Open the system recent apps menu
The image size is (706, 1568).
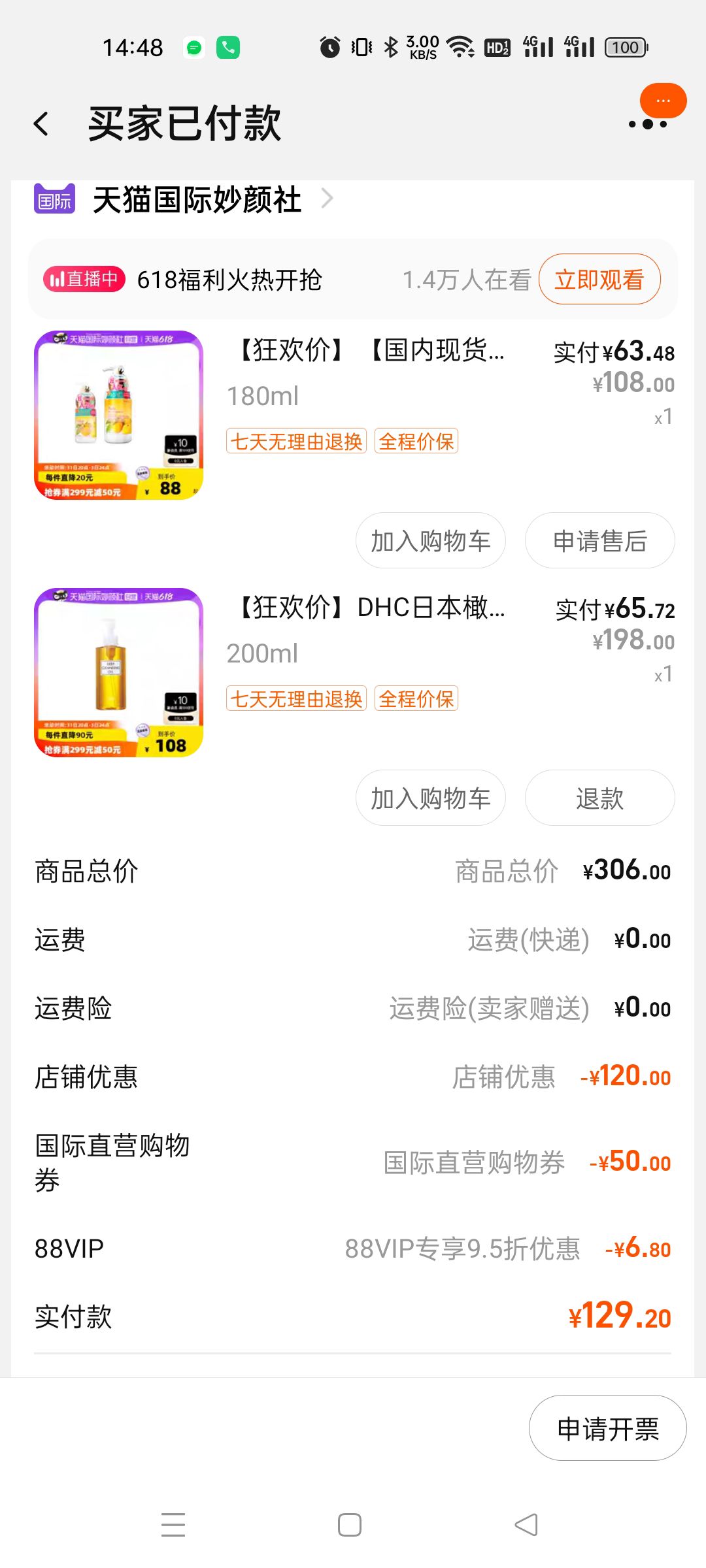tap(173, 1525)
